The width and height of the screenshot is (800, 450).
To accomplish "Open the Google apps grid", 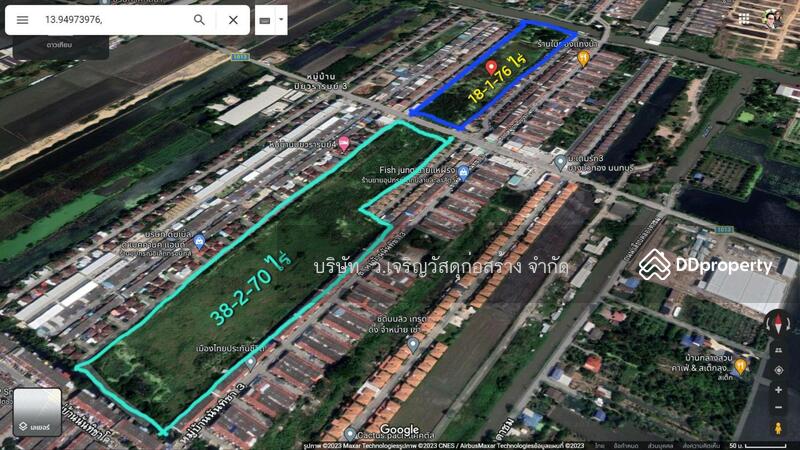I will tap(744, 18).
